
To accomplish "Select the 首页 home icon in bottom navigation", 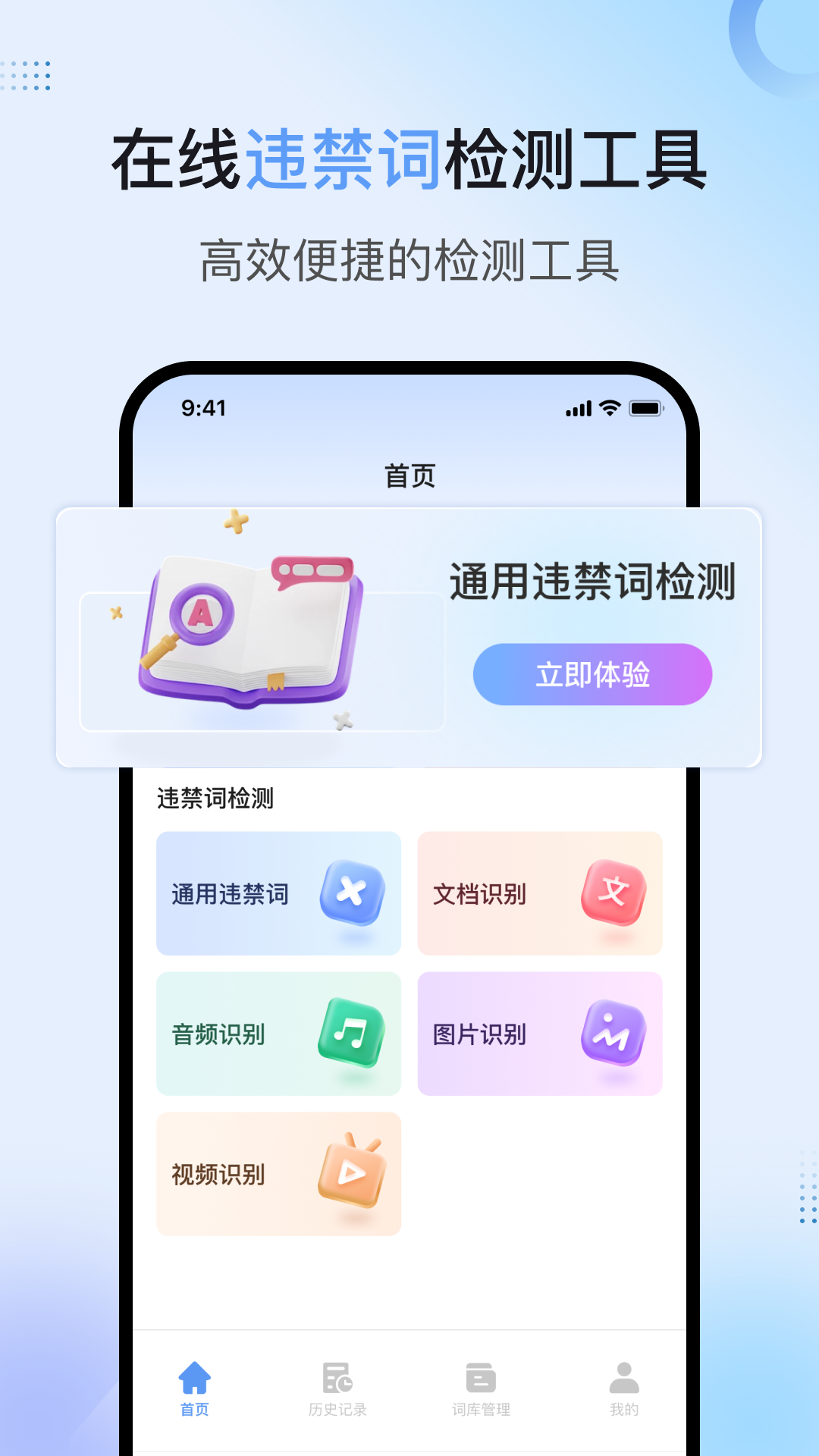I will tap(193, 1379).
